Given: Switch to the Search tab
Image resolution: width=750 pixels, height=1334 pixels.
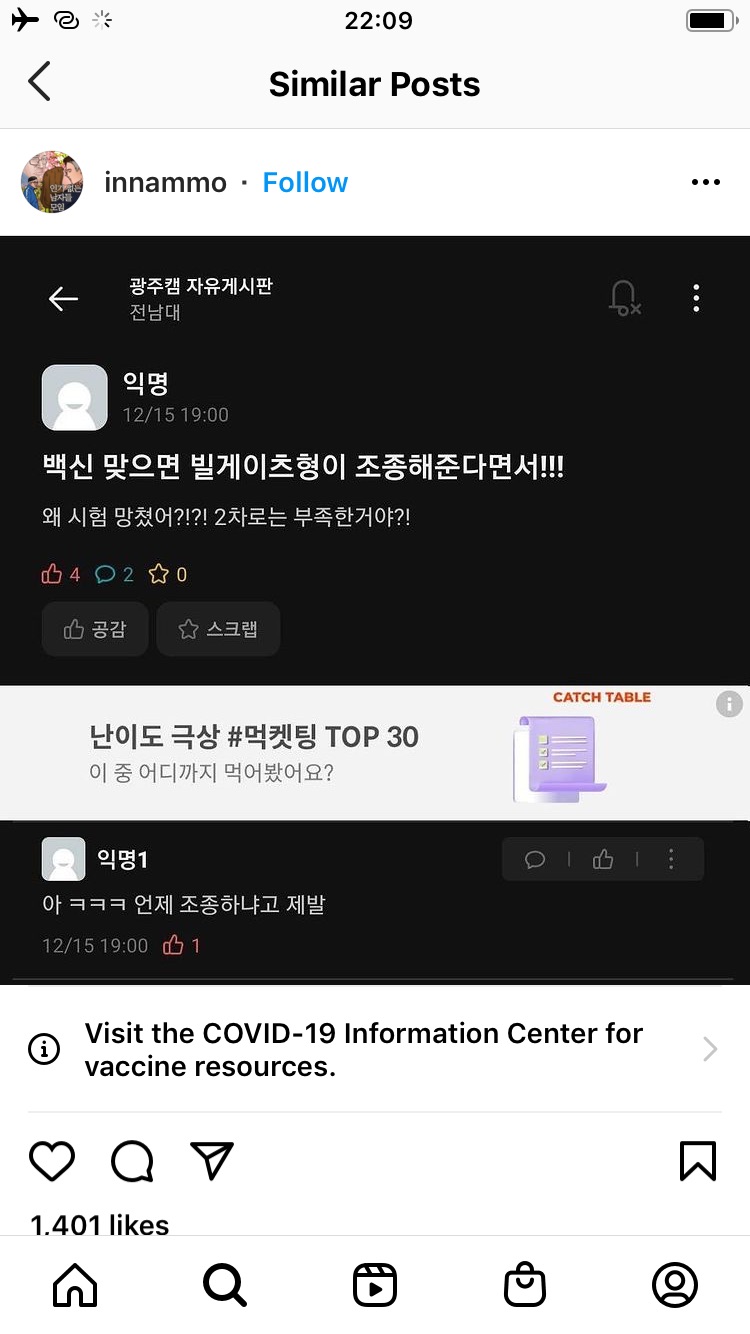Looking at the screenshot, I should [225, 1285].
